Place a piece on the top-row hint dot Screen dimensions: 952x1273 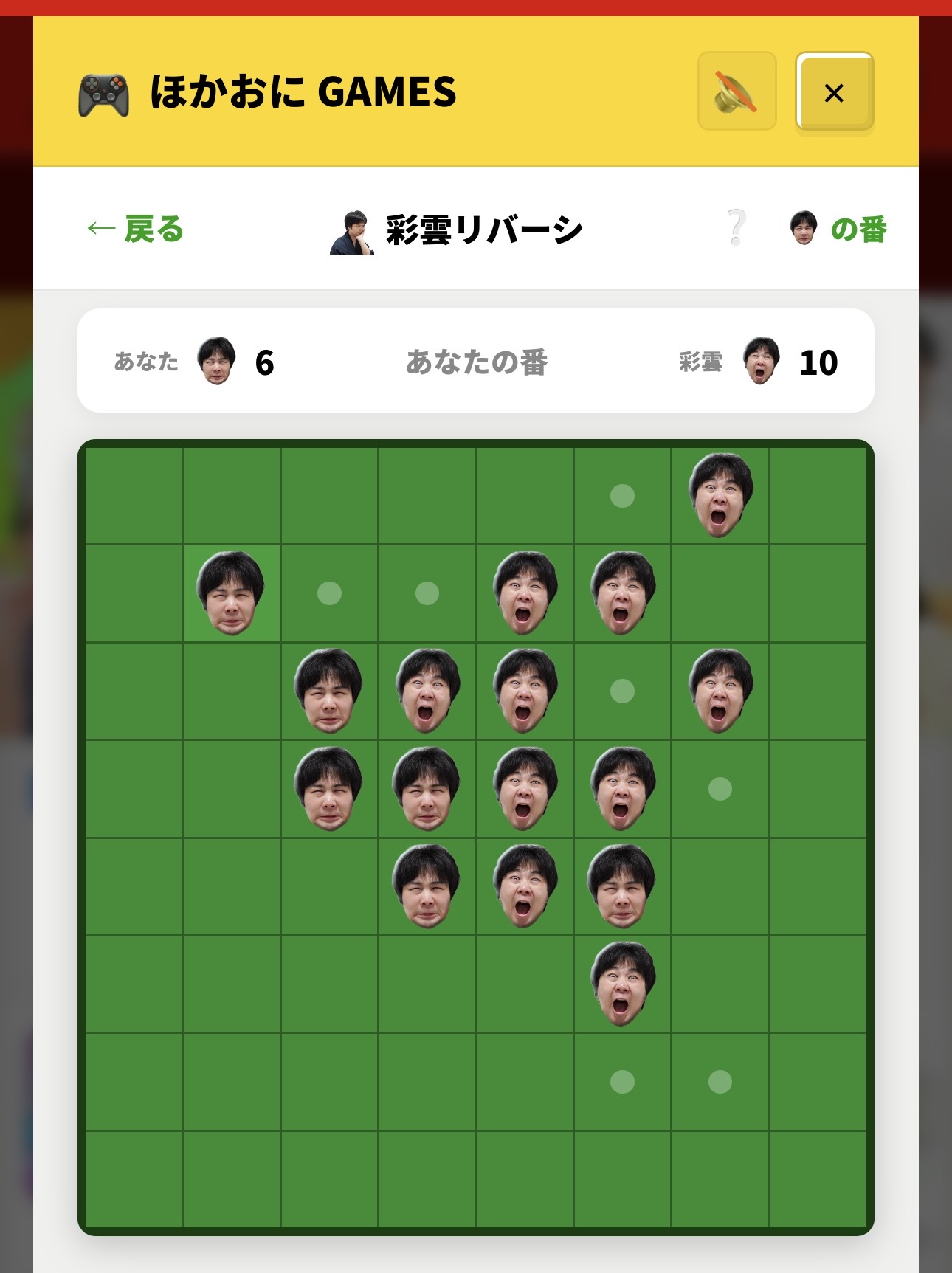(622, 495)
